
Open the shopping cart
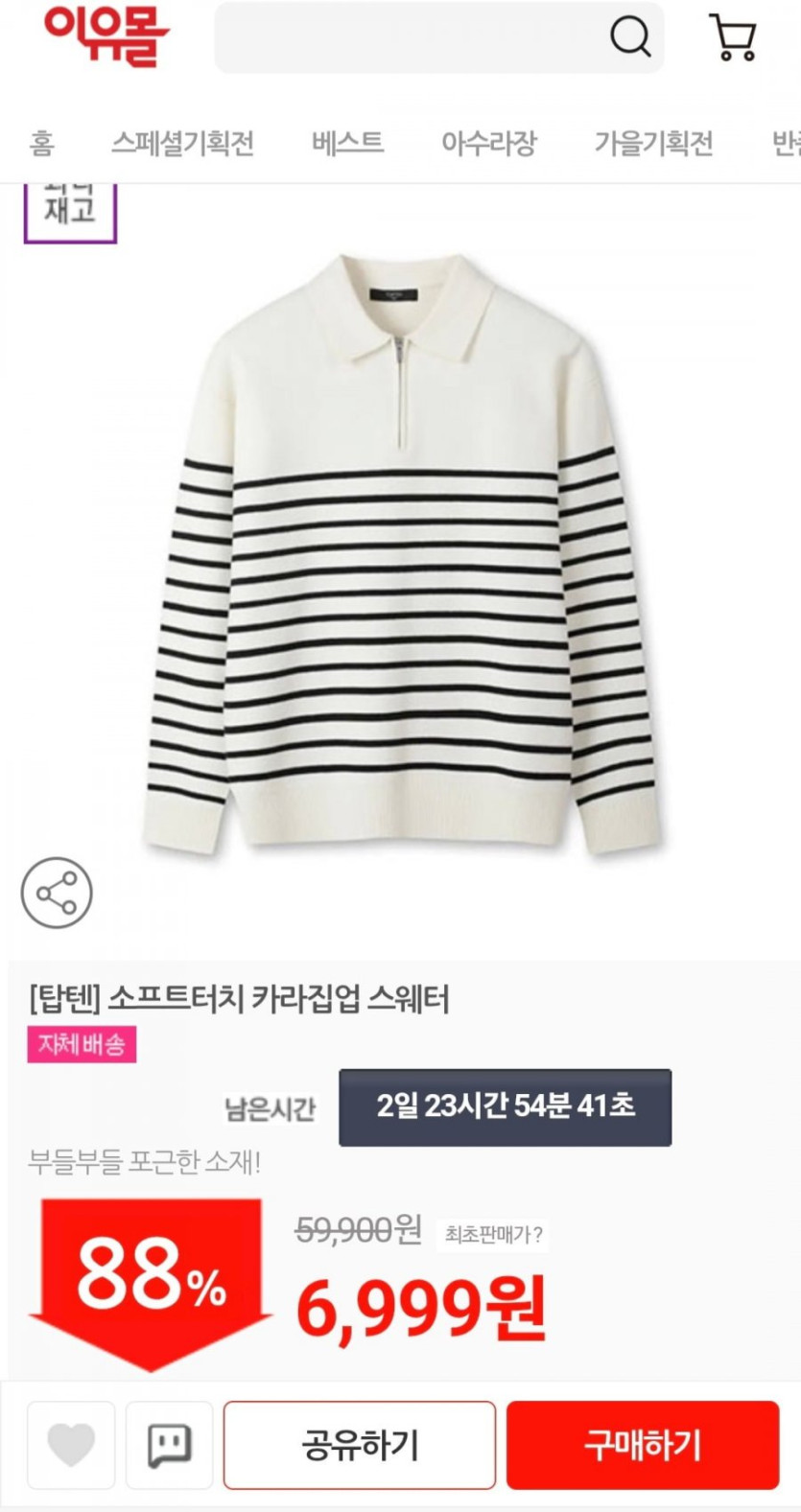733,38
